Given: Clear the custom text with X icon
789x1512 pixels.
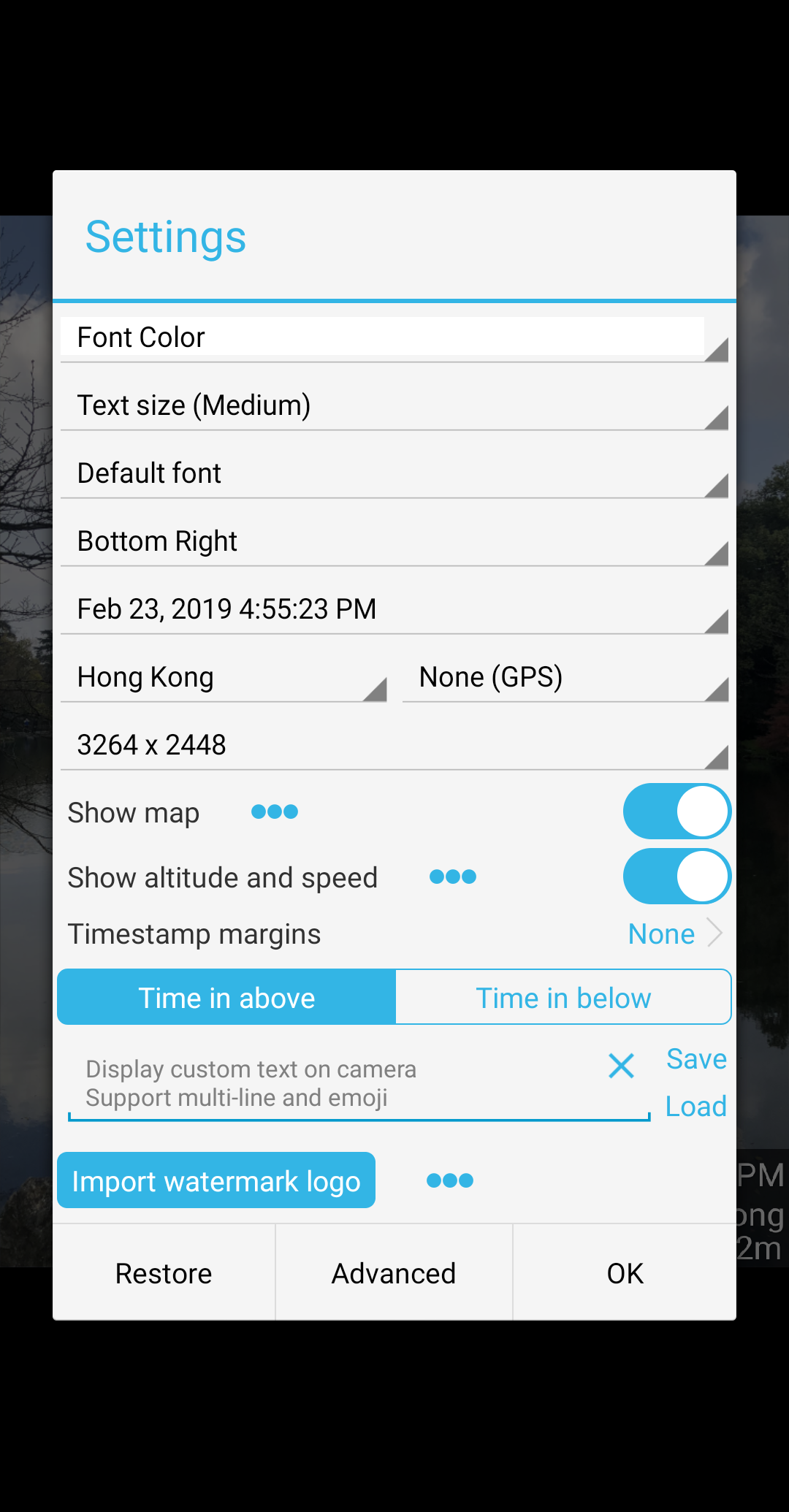Looking at the screenshot, I should [621, 1066].
